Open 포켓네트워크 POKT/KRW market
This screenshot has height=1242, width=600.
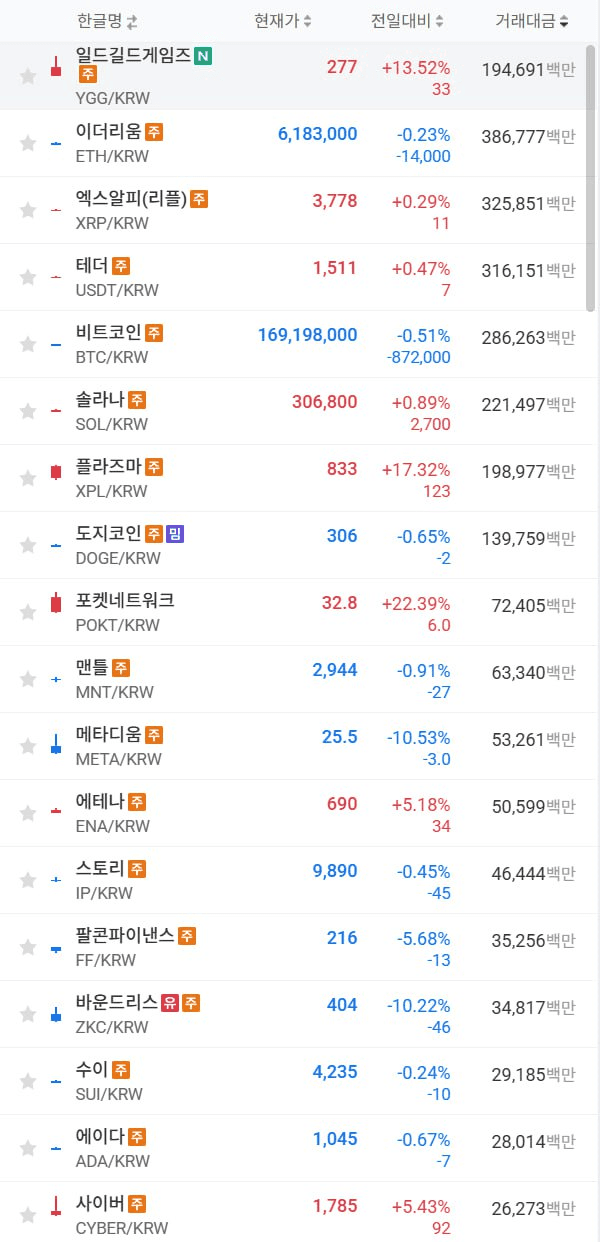(x=125, y=612)
